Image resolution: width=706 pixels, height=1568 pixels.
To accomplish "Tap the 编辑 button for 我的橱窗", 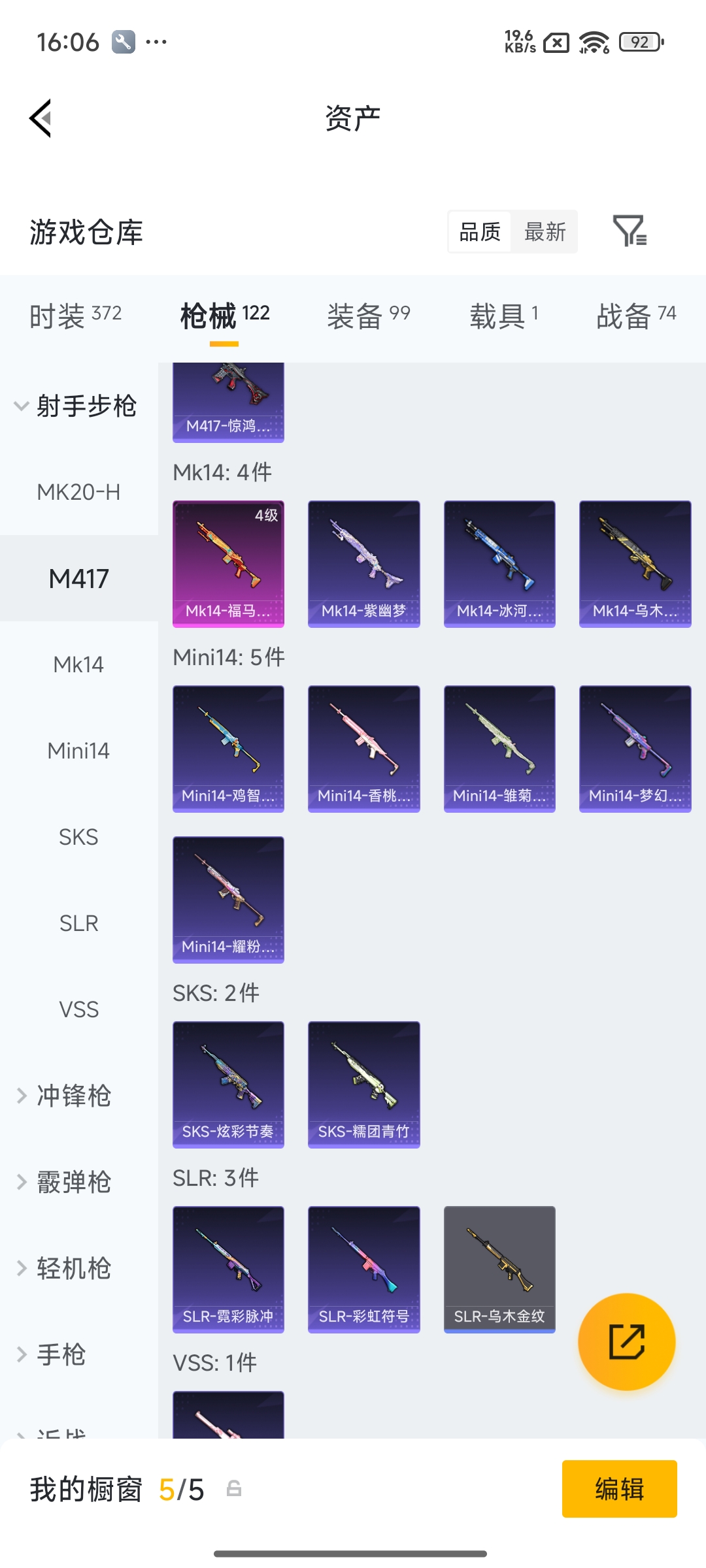I will point(619,1489).
